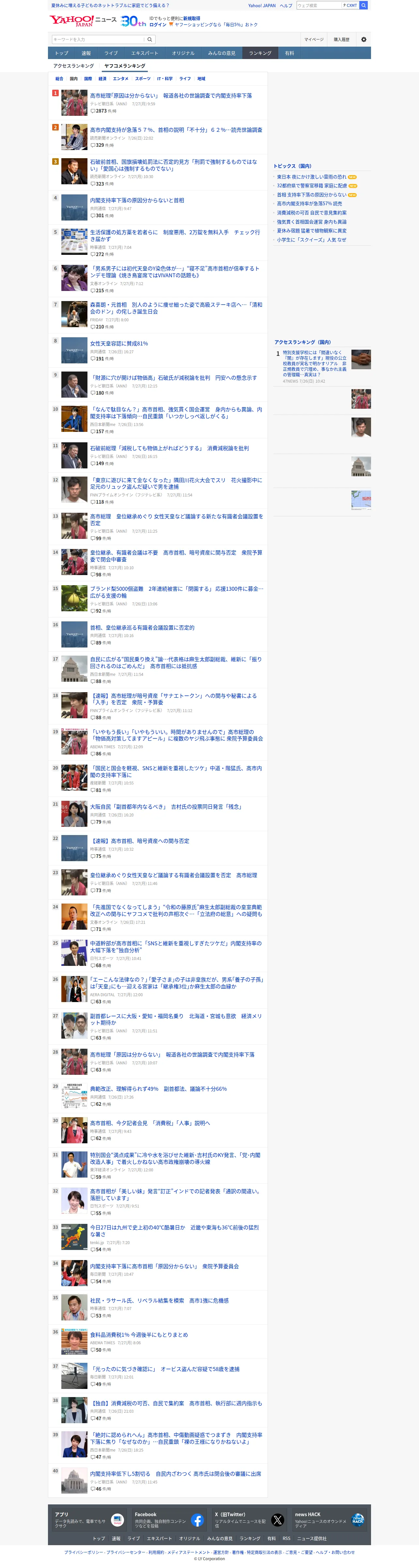This screenshot has width=419, height=1568.
Task: Select the アクセスランキング sub-tab
Action: (x=74, y=66)
